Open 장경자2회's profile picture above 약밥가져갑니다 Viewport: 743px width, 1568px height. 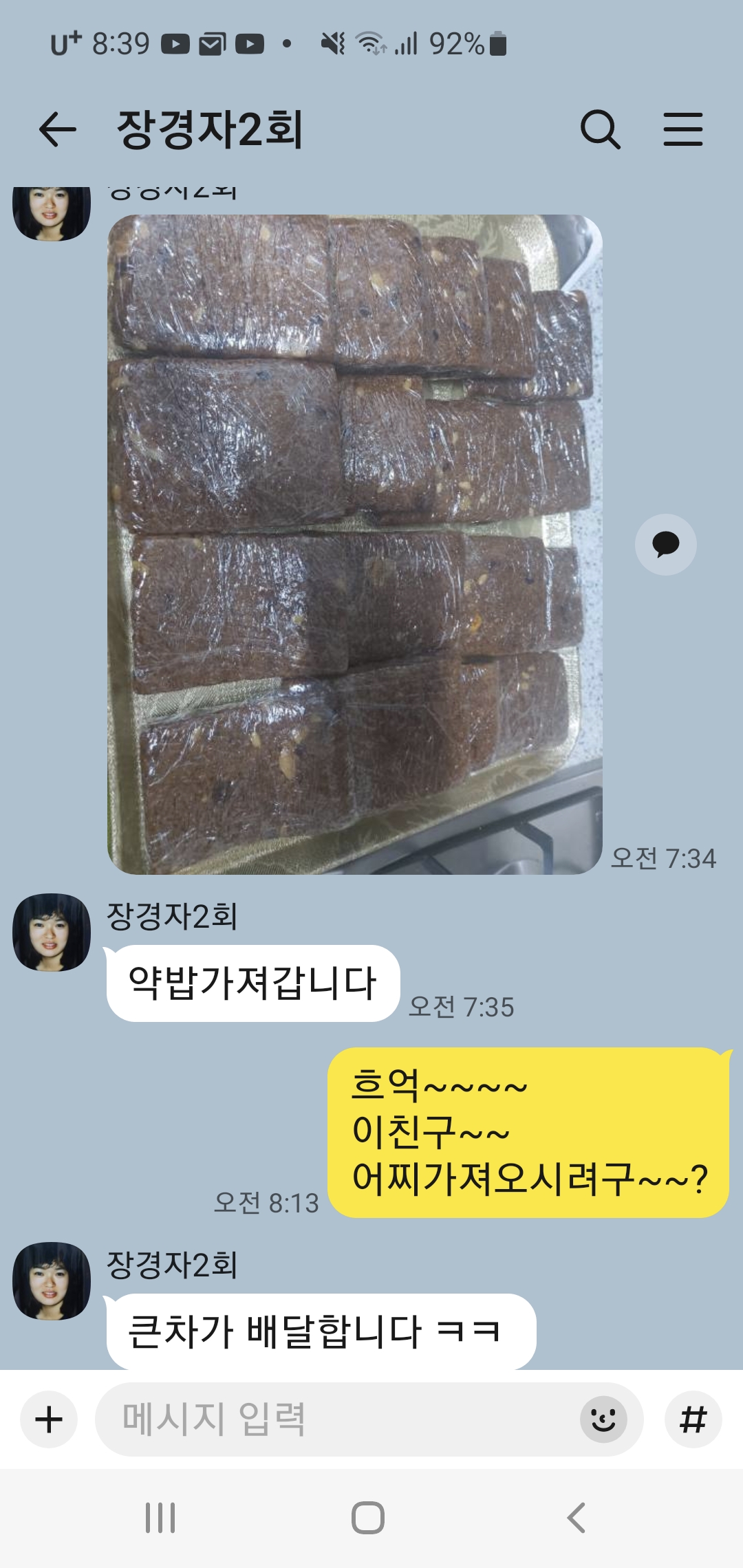pyautogui.click(x=52, y=932)
